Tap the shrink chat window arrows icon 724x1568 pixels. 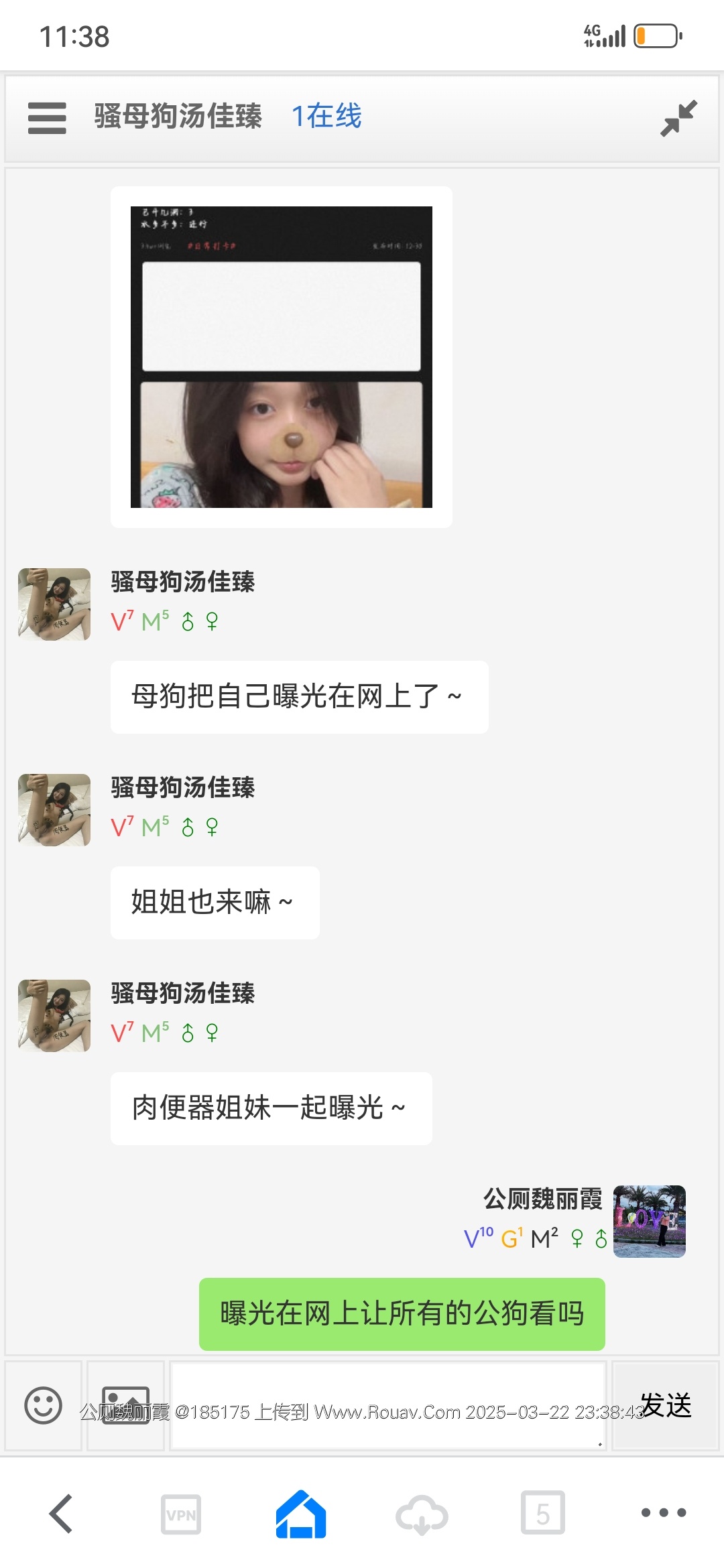pos(678,119)
